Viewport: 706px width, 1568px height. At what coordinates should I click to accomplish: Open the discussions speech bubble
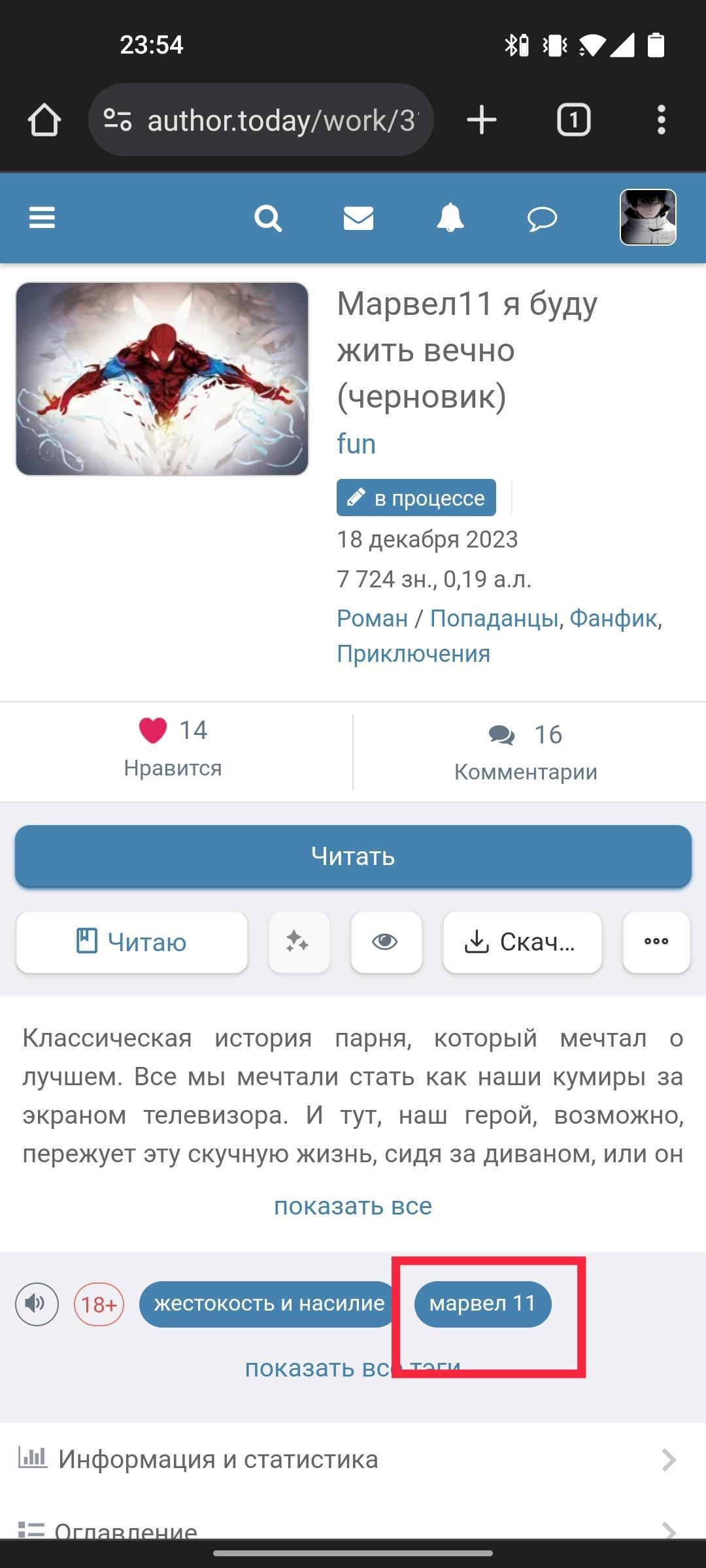click(x=542, y=219)
